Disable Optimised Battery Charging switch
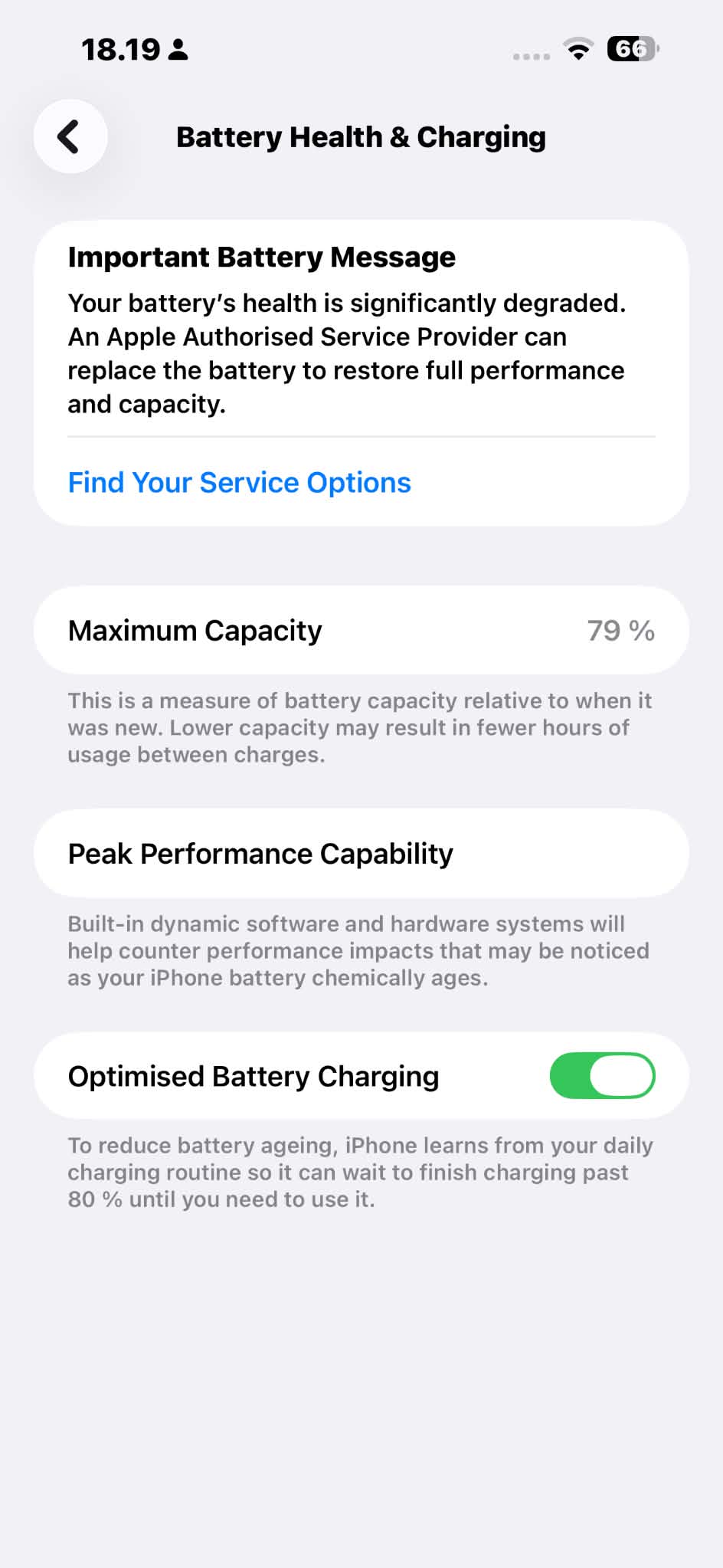Image resolution: width=723 pixels, height=1568 pixels. [602, 1076]
